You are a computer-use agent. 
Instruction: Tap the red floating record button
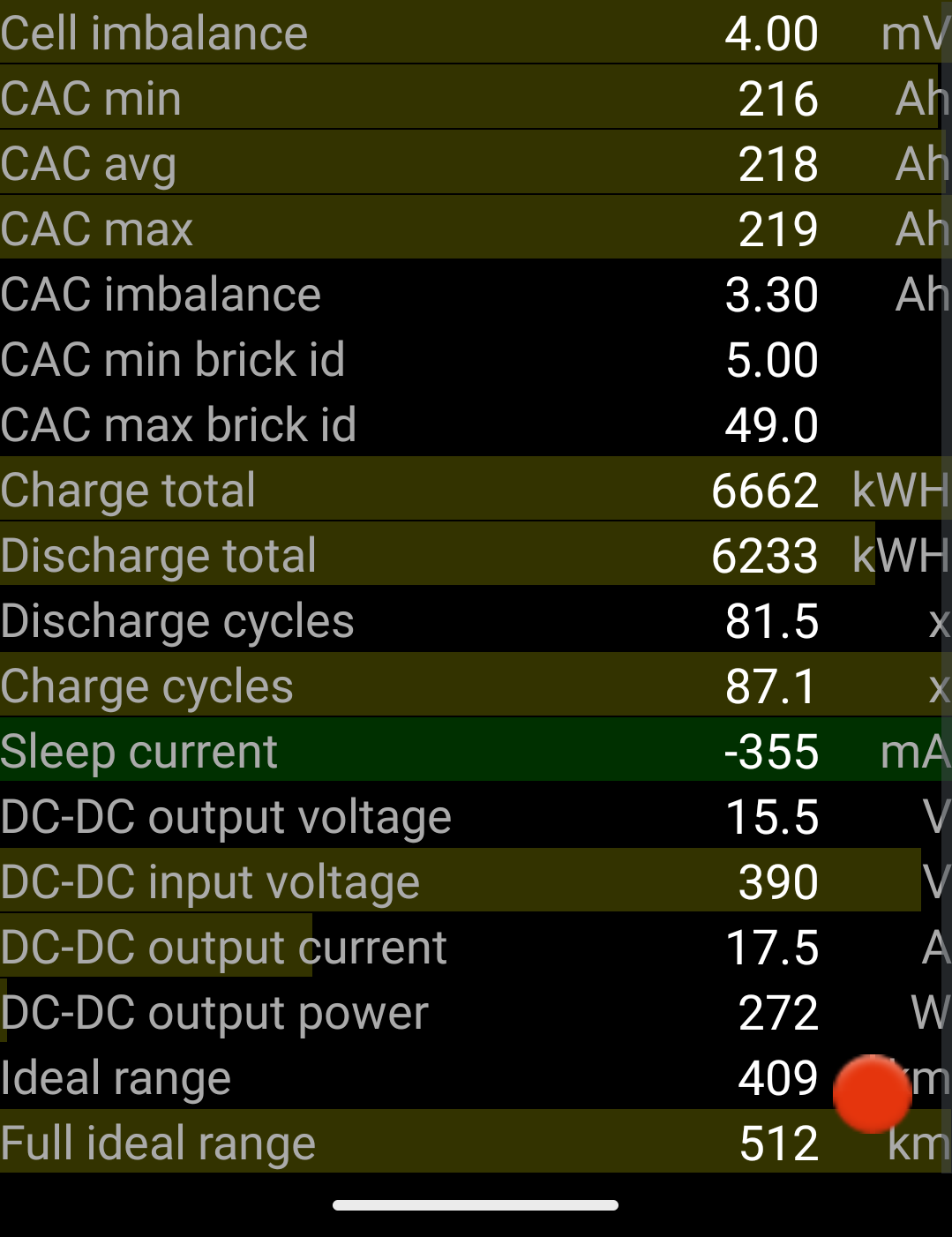click(x=872, y=1093)
